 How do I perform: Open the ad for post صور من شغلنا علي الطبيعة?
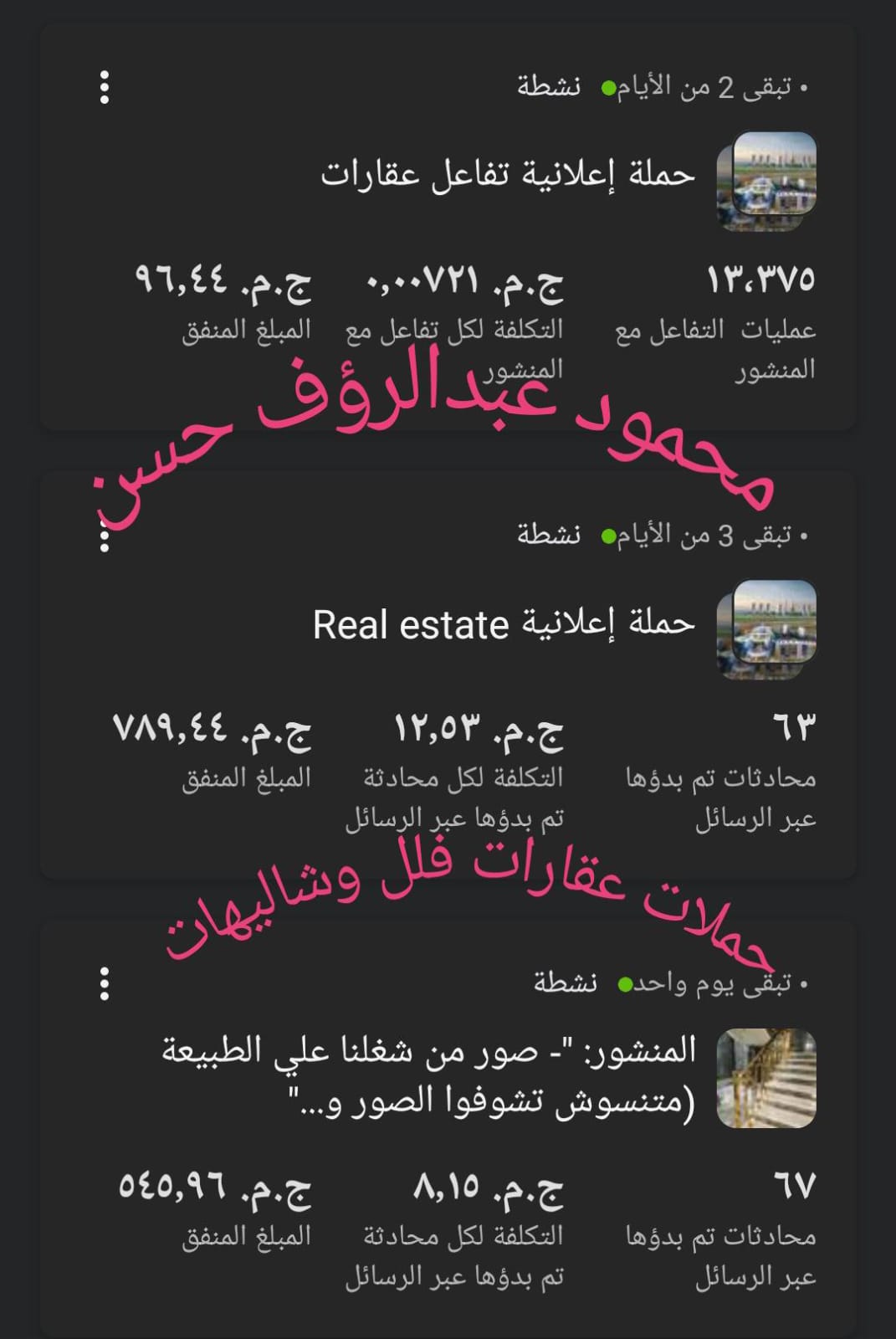(x=428, y=1075)
